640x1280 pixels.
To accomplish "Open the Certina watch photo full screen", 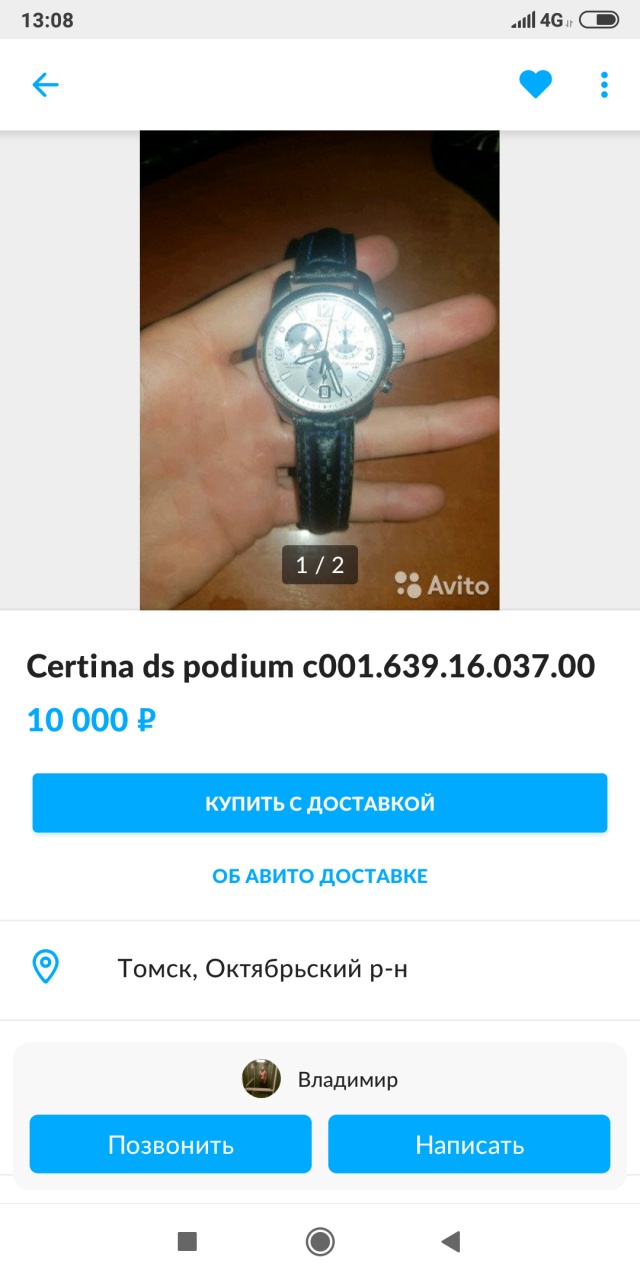I will [x=319, y=370].
